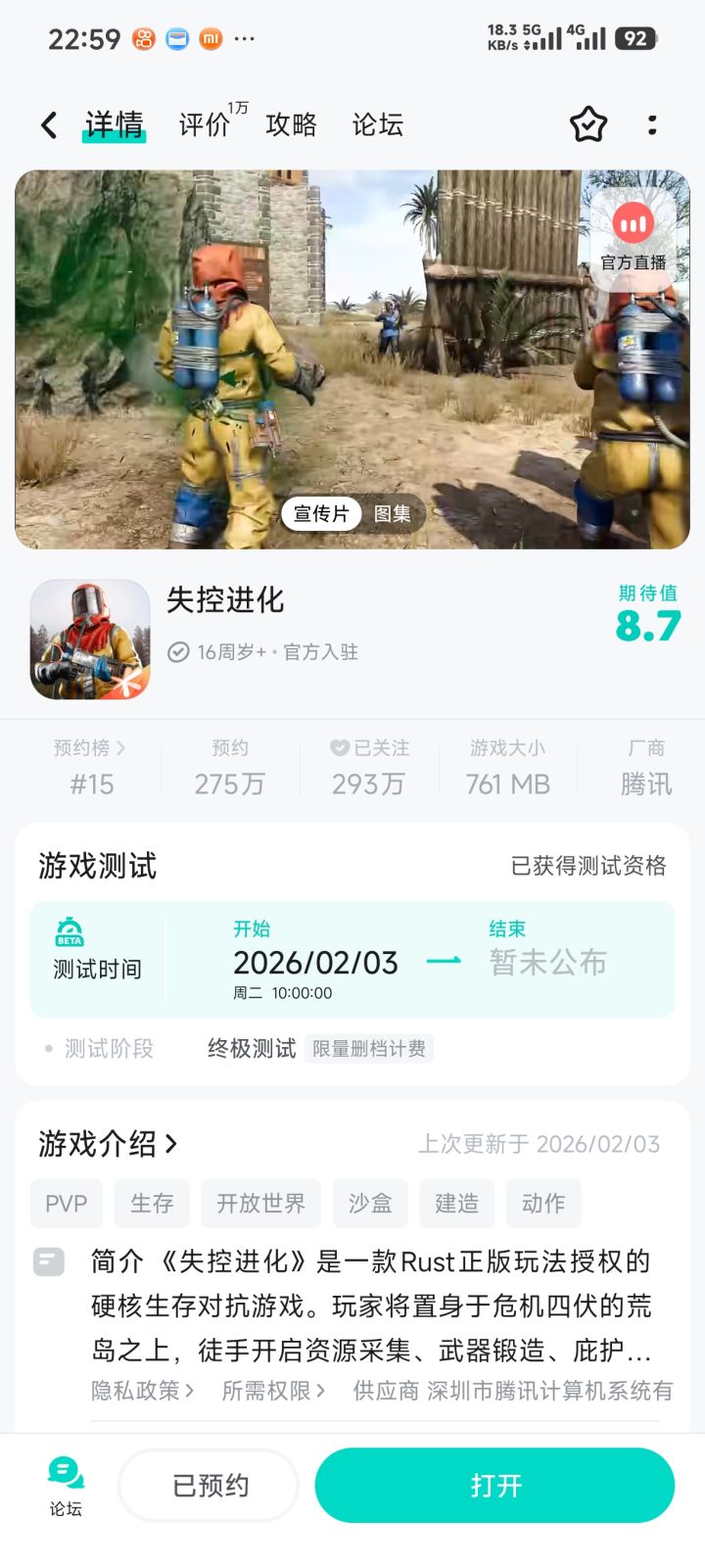The width and height of the screenshot is (705, 1568).
Task: Play the 宣传片 promo video
Action: pos(319,514)
